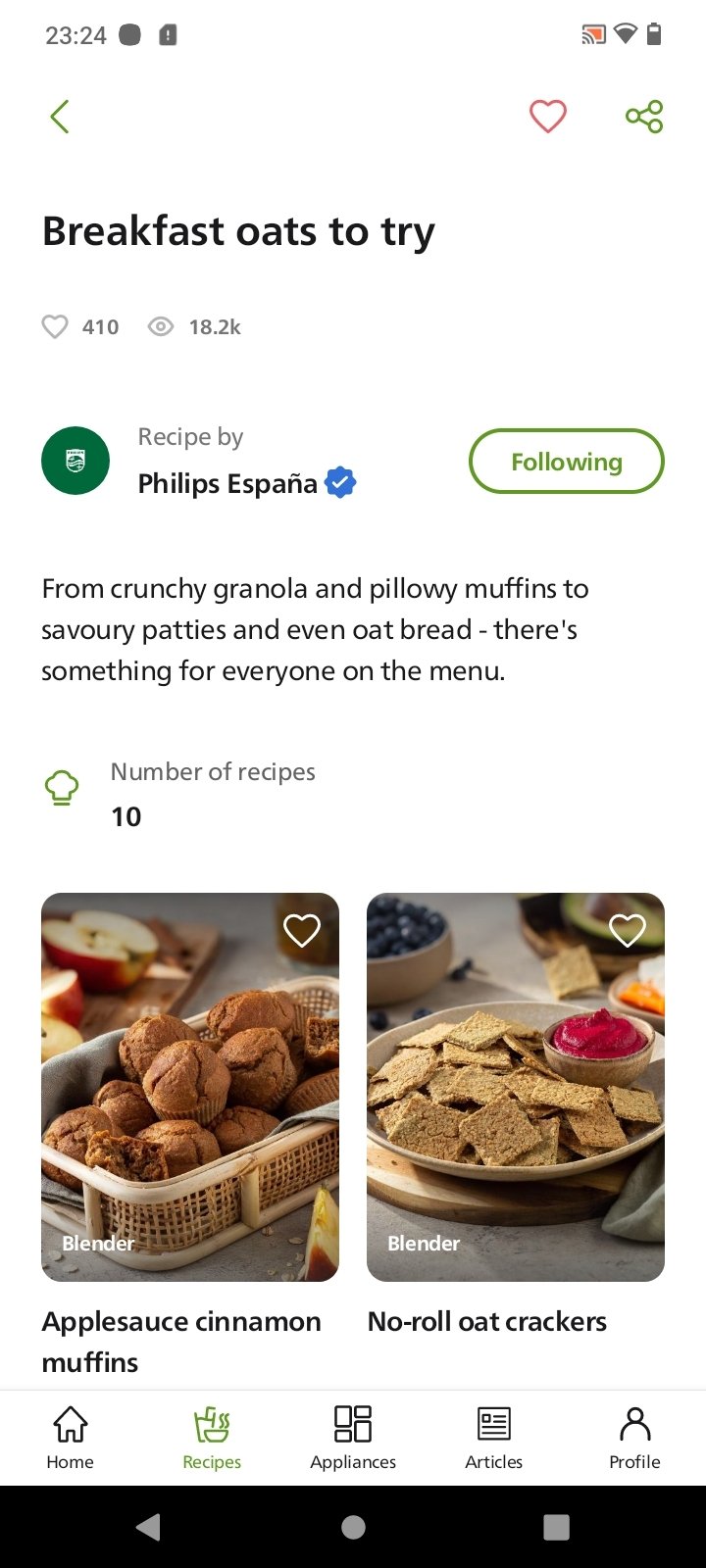Screen dimensions: 706x1568
Task: Switch to the Profile tab
Action: [x=635, y=1438]
